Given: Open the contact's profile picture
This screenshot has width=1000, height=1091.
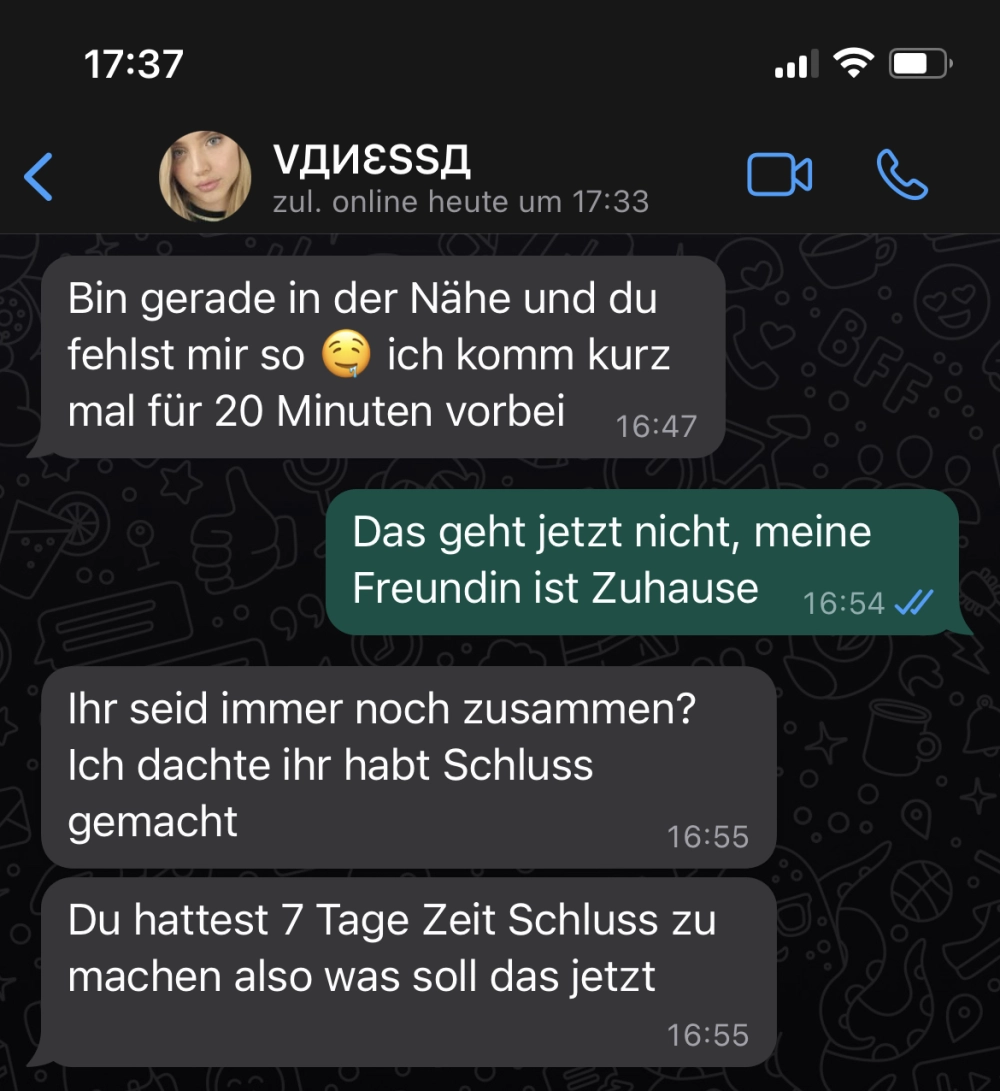Looking at the screenshot, I should tap(205, 176).
